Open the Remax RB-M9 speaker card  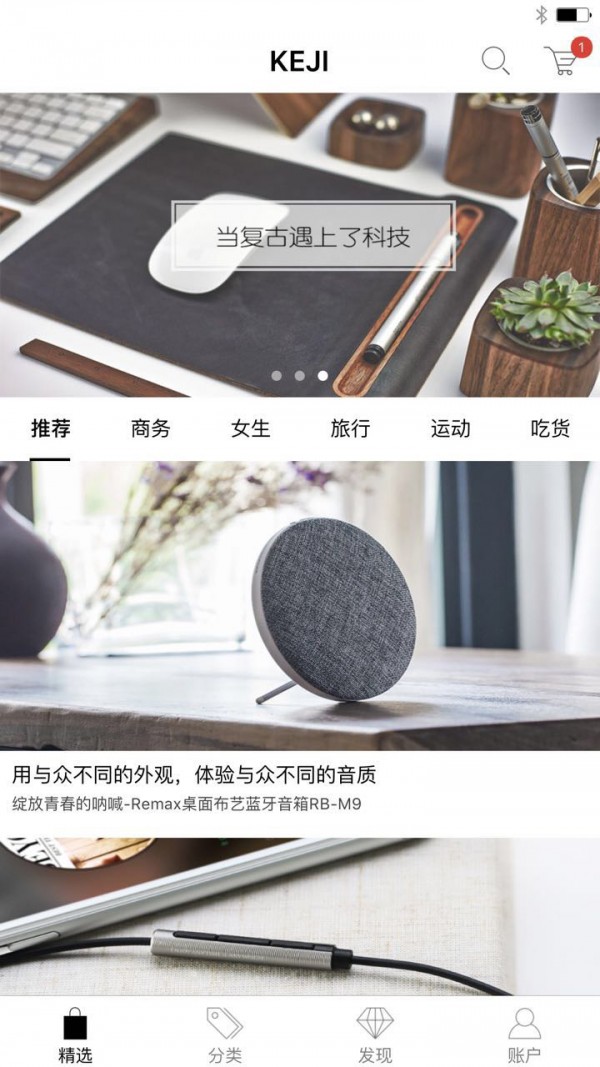coord(300,640)
